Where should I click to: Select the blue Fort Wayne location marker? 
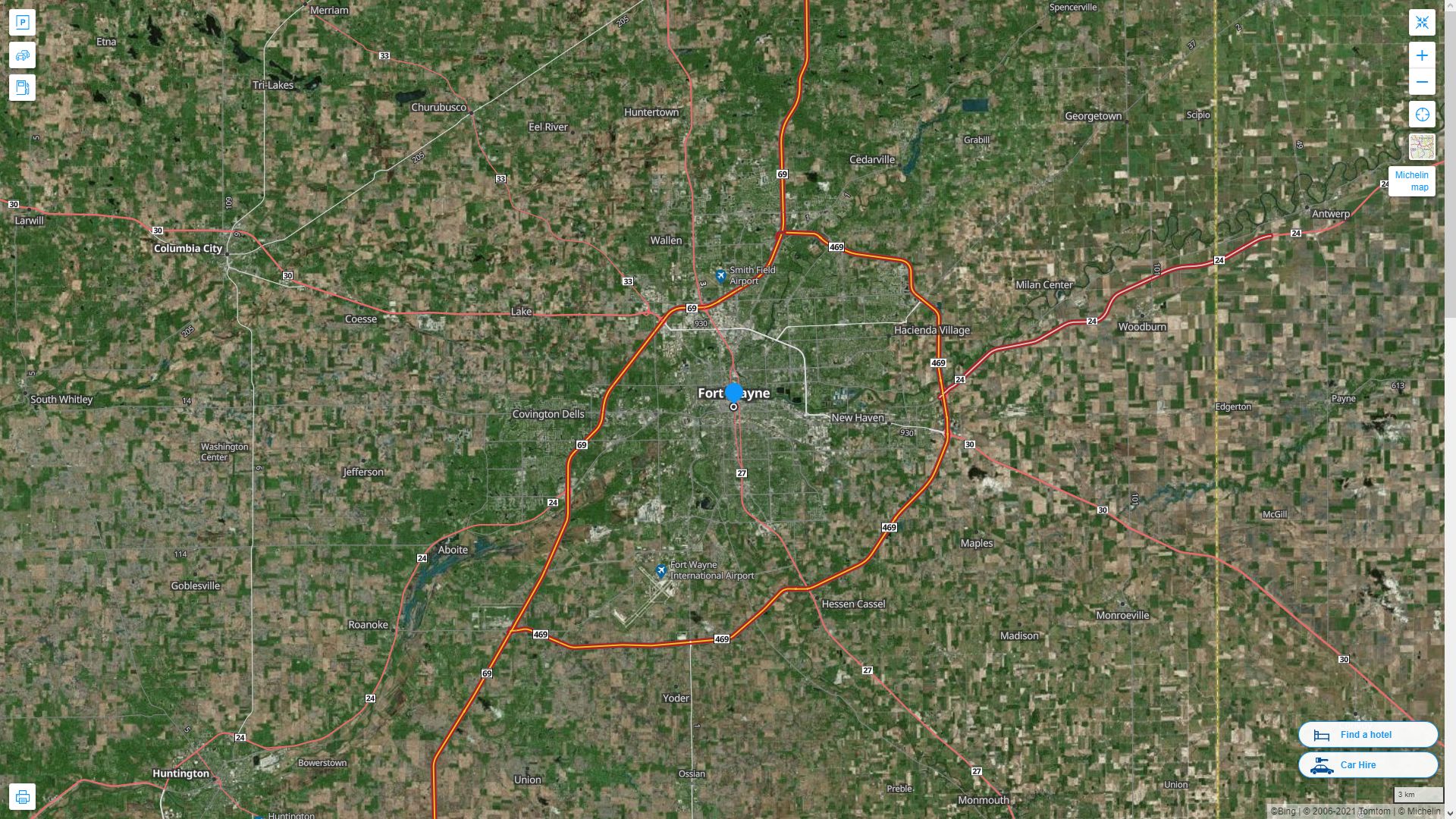(733, 393)
